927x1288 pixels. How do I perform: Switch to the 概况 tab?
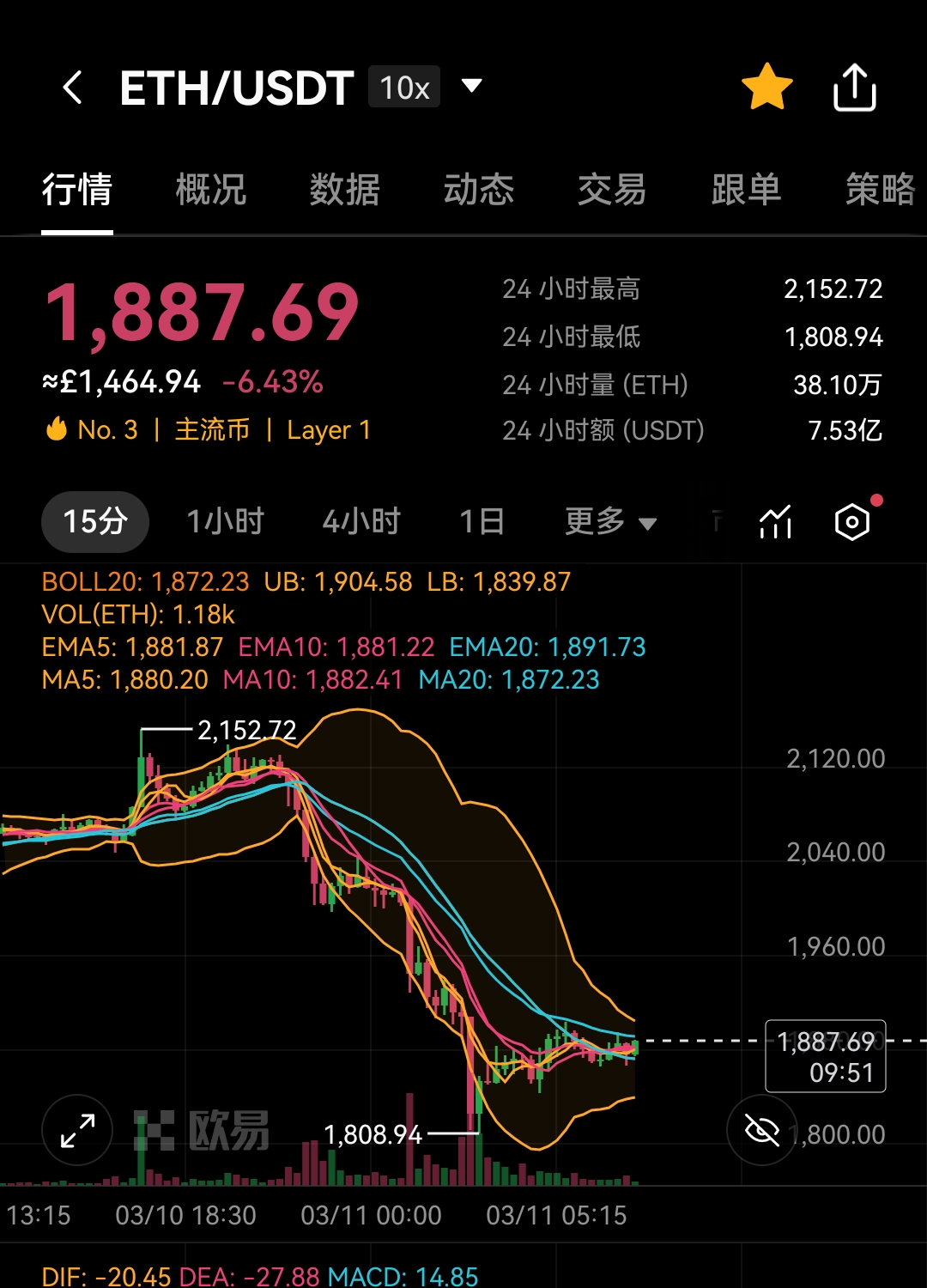pos(210,191)
